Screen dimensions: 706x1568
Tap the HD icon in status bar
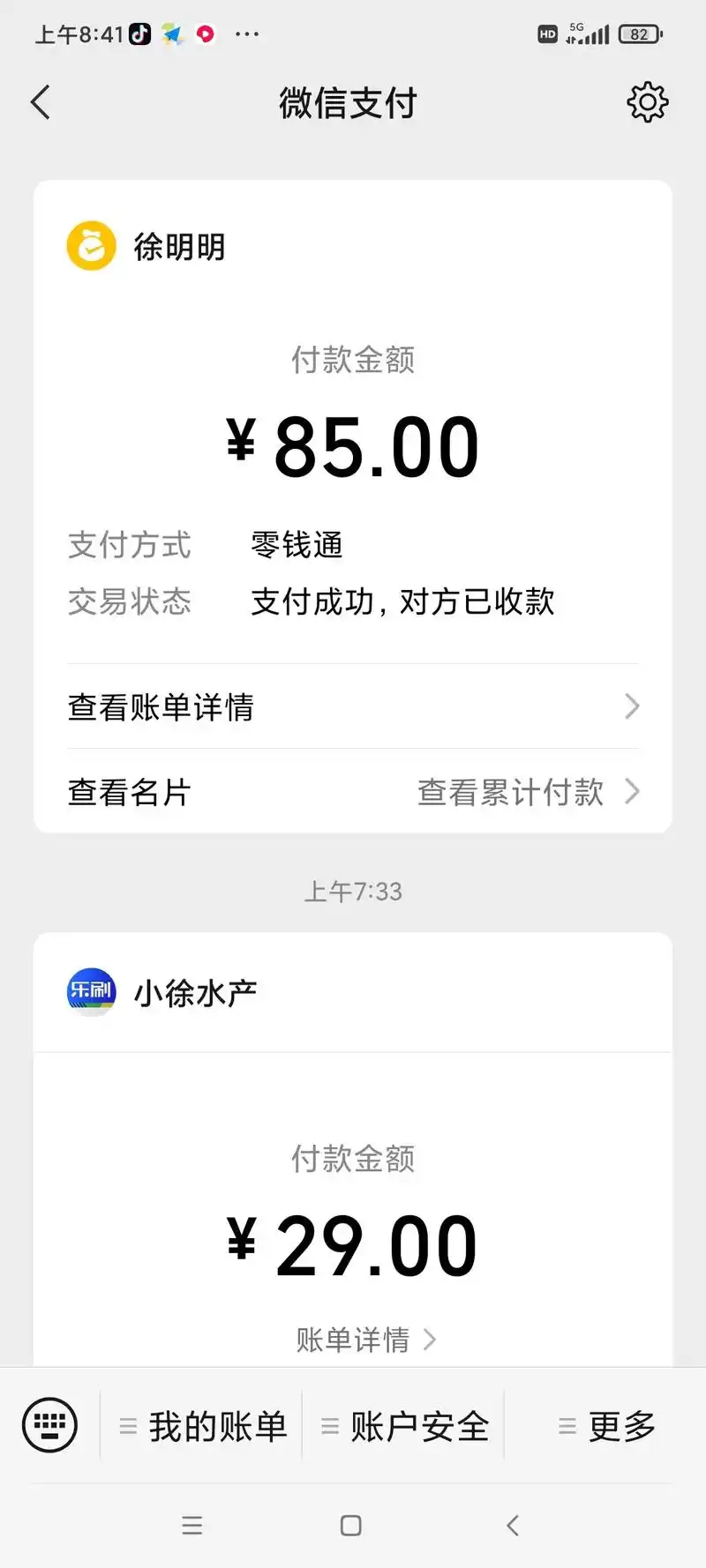point(547,34)
